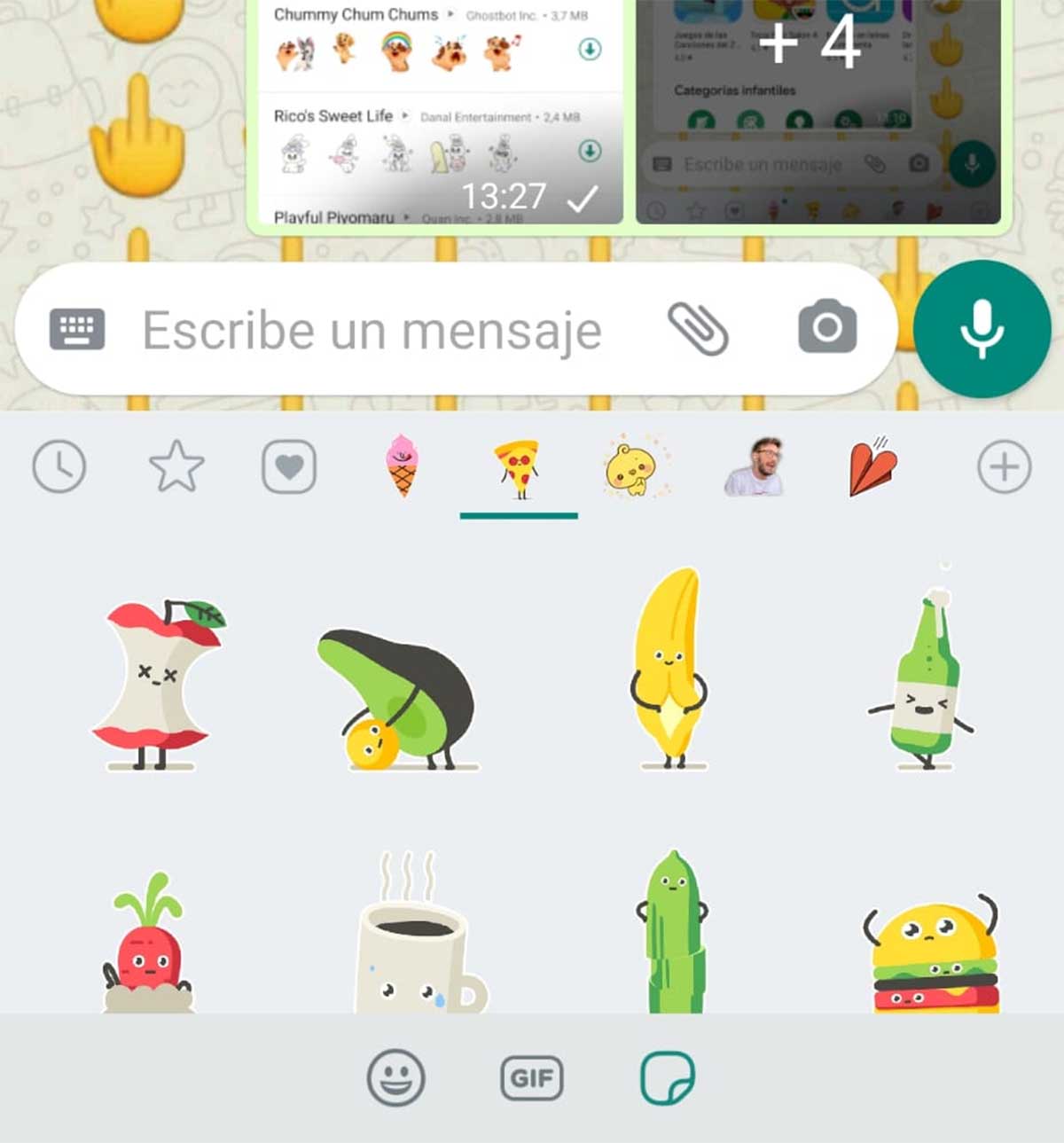Switch to keyboard with the keyboard icon

77,329
